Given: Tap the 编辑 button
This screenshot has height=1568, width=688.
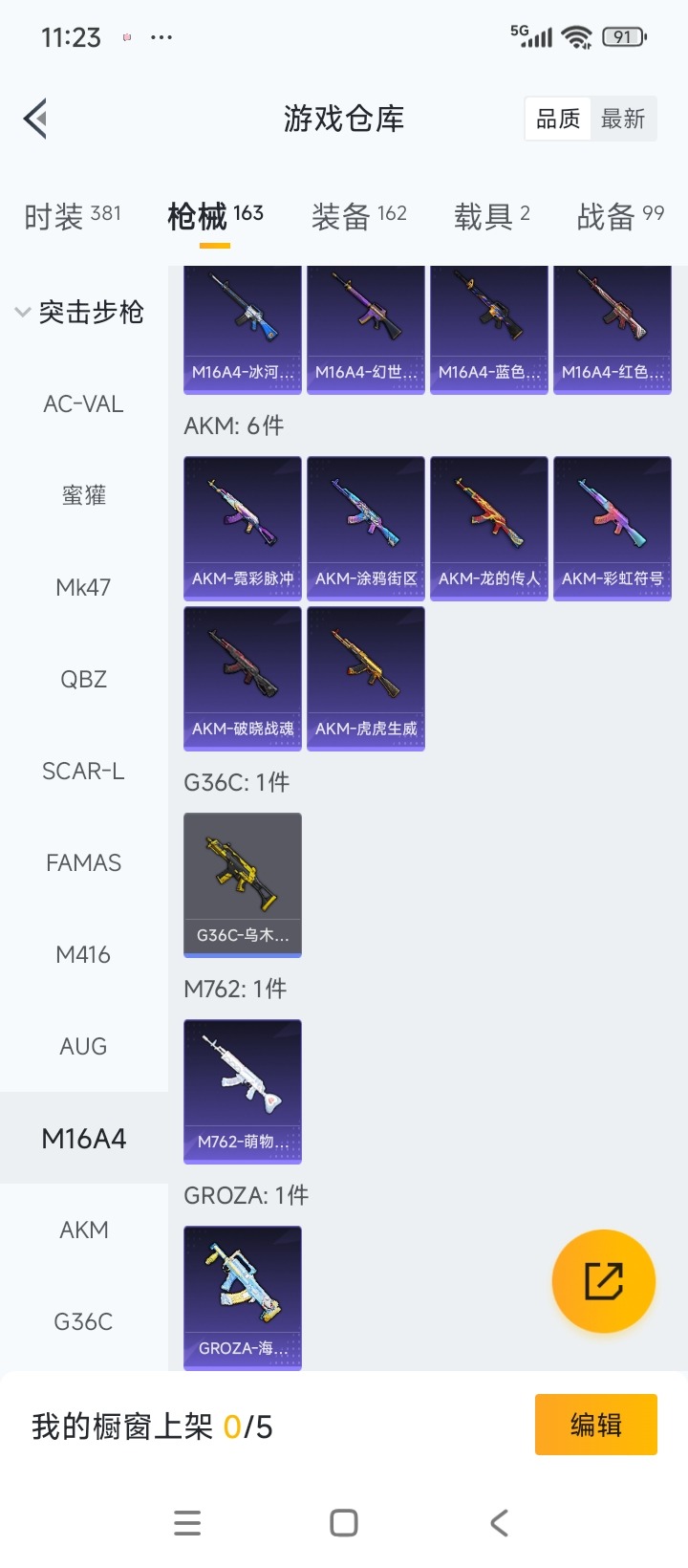Looking at the screenshot, I should pyautogui.click(x=595, y=1424).
